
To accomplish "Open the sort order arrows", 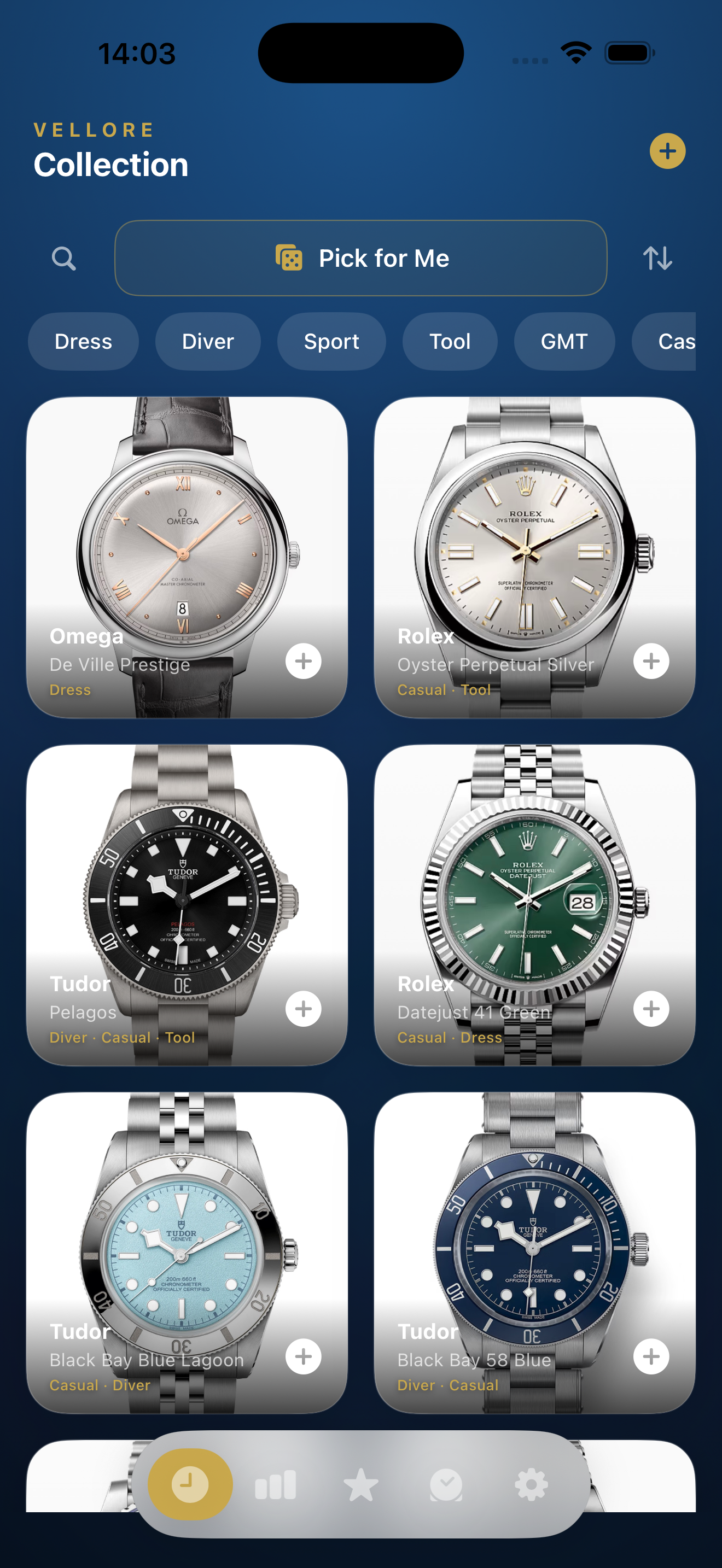I will (x=657, y=258).
